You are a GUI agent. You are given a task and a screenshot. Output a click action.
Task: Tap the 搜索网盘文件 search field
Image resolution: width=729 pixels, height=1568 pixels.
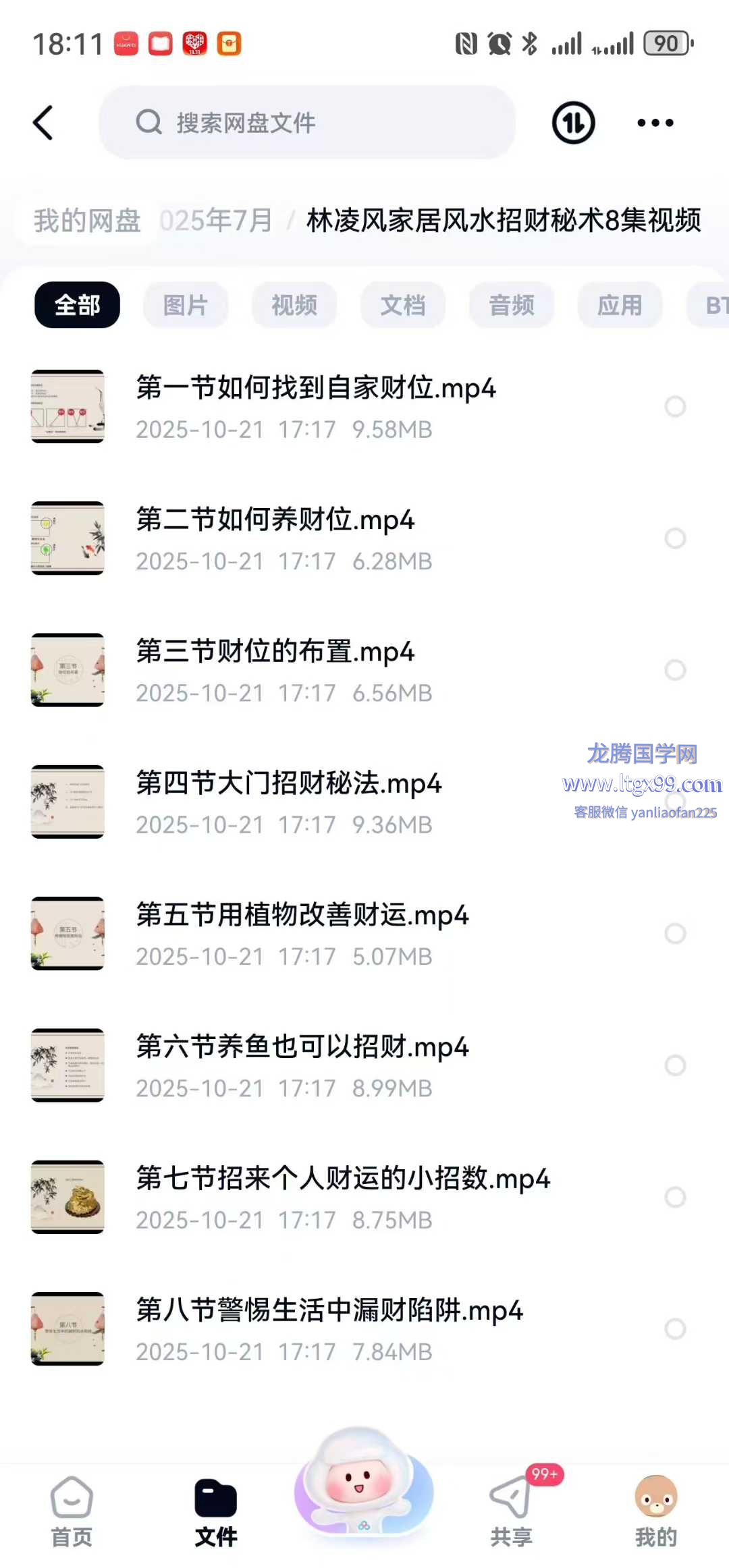(307, 123)
